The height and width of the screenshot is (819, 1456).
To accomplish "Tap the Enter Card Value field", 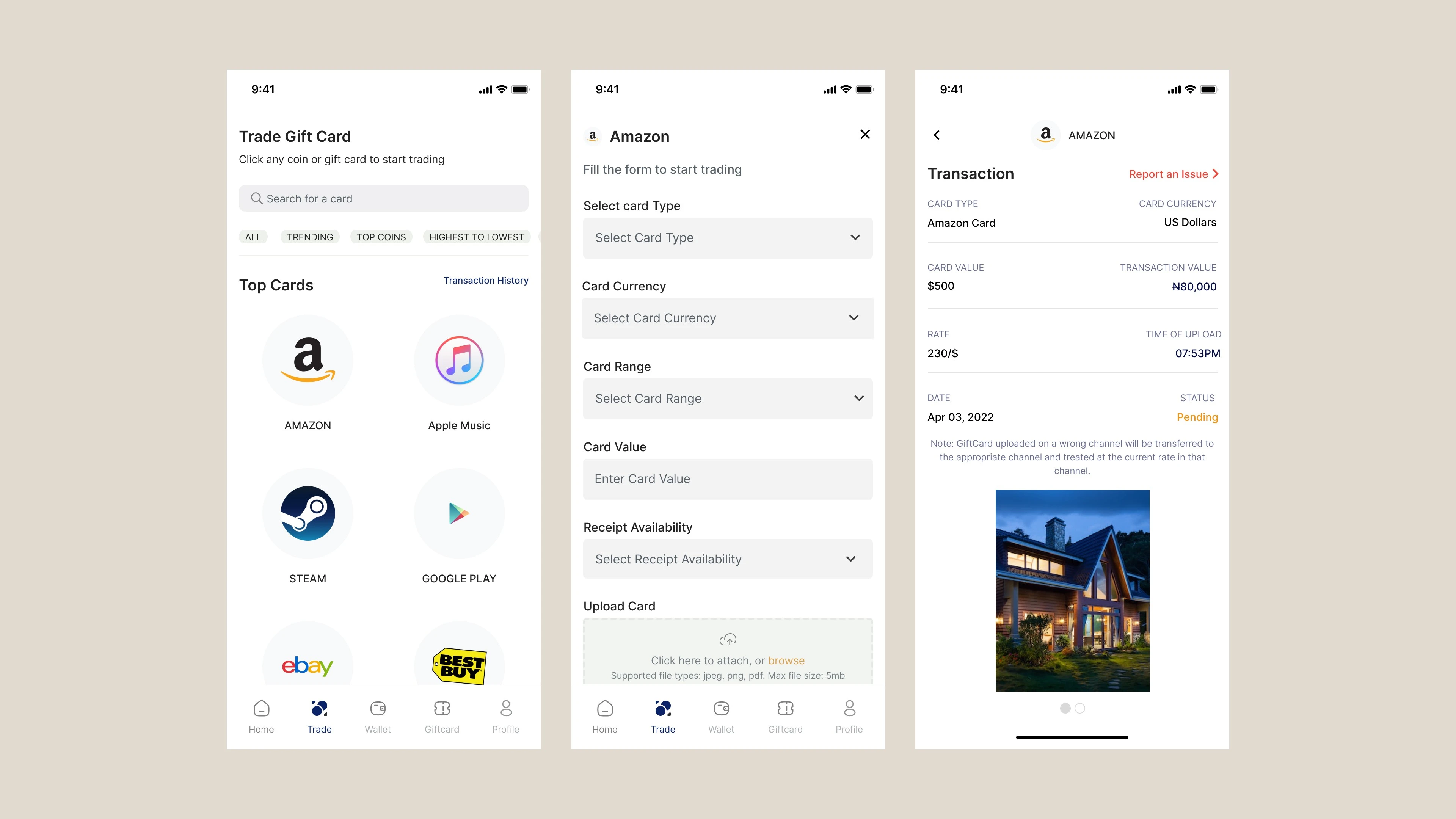I will [728, 479].
